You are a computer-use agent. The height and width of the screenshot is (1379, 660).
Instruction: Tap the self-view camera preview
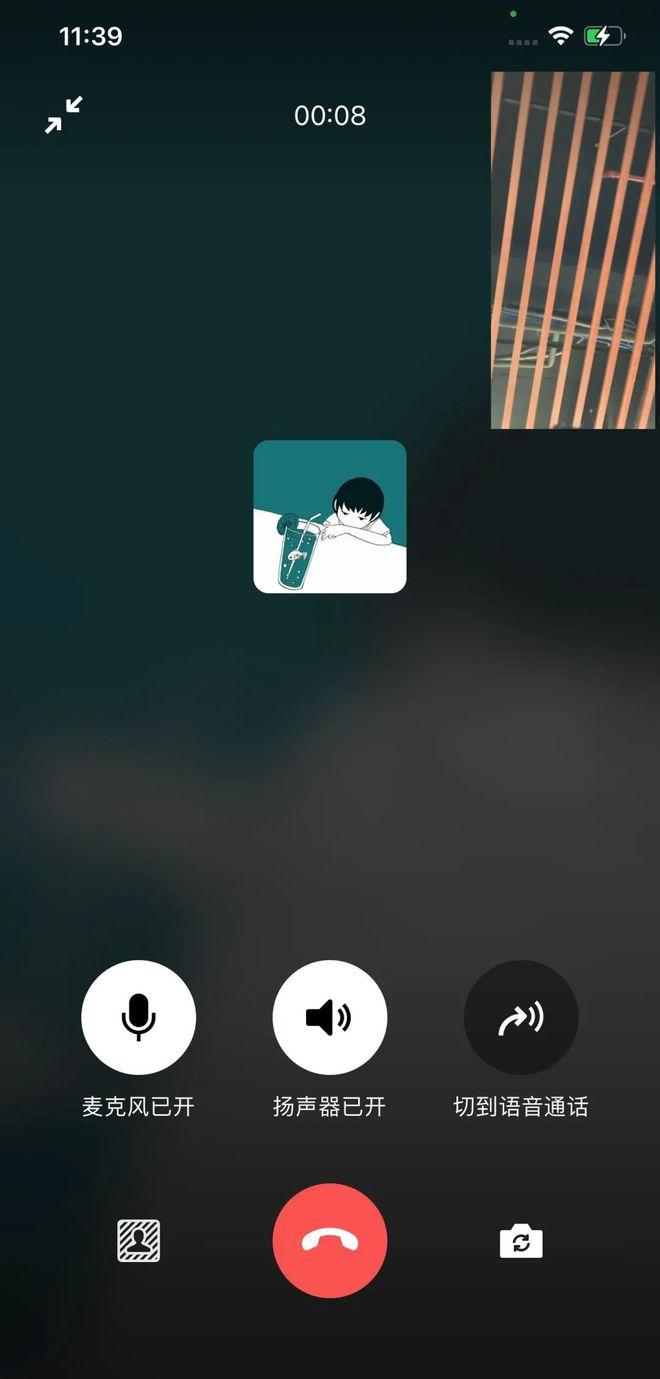(x=573, y=250)
